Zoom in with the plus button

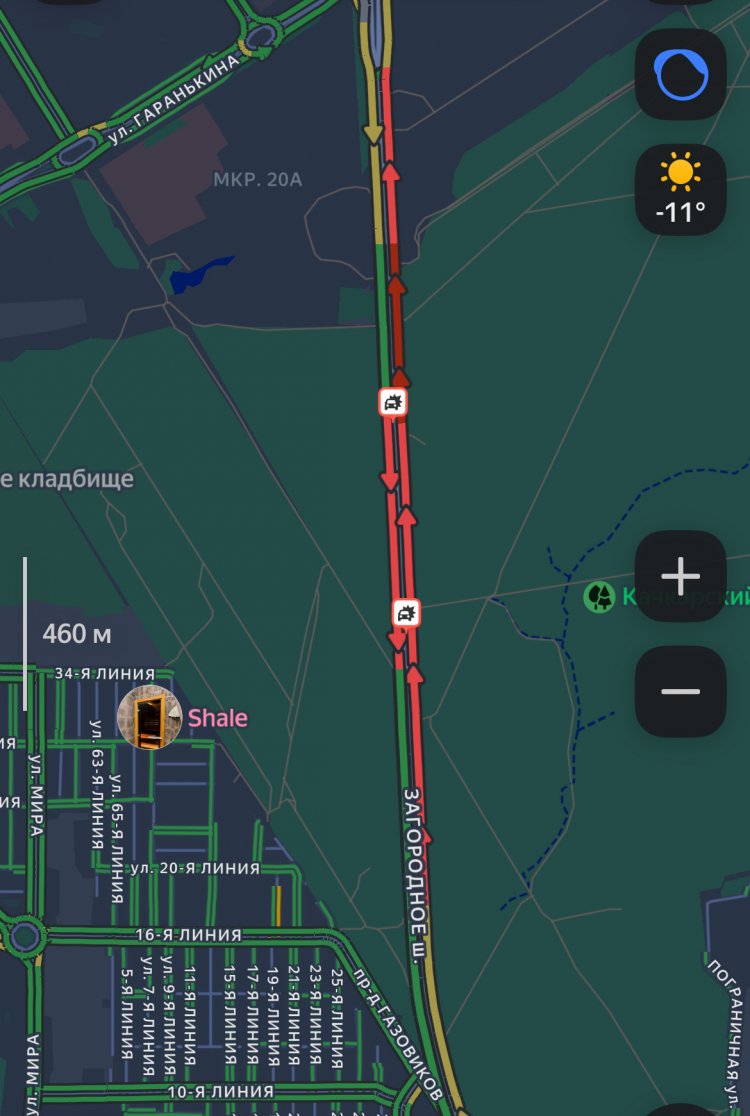(681, 576)
